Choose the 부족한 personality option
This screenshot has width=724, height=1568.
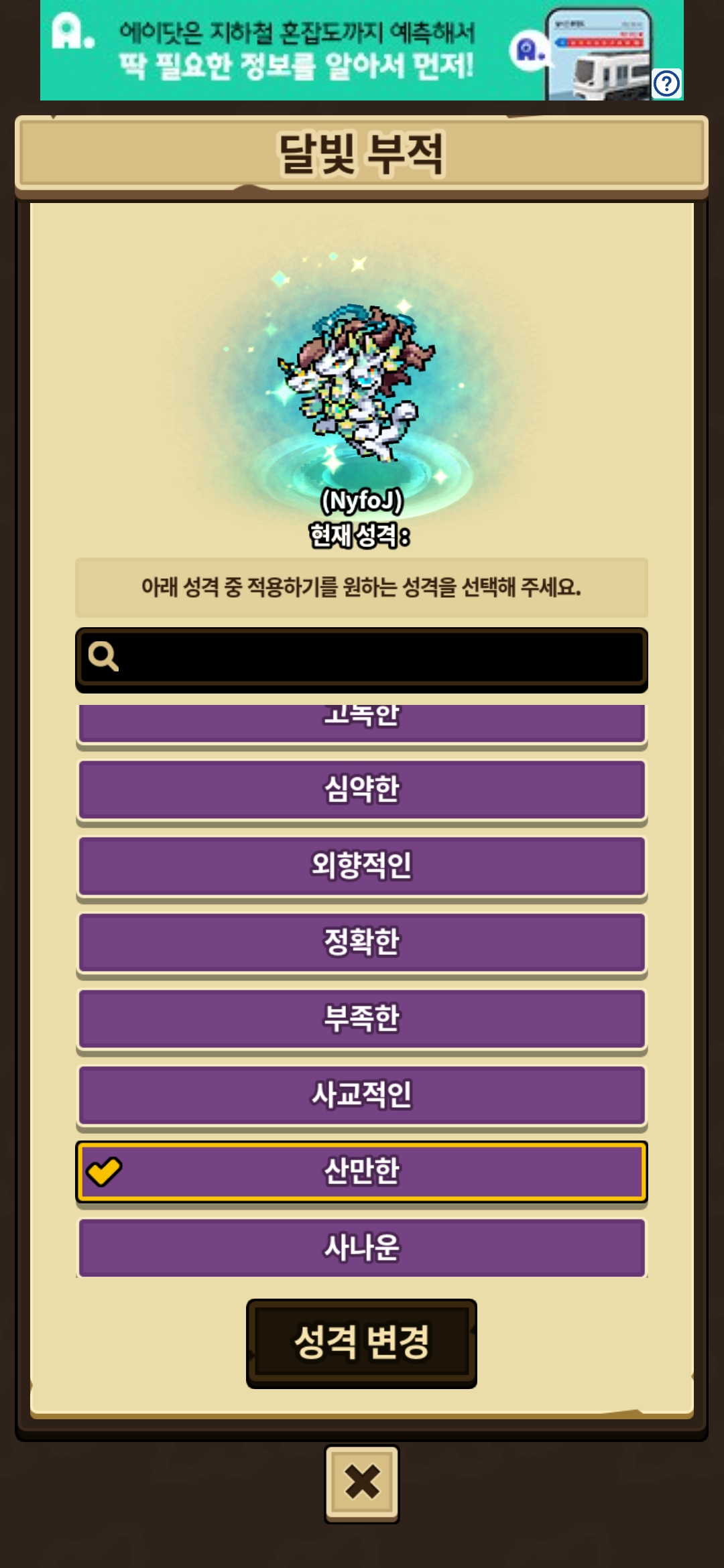361,1019
